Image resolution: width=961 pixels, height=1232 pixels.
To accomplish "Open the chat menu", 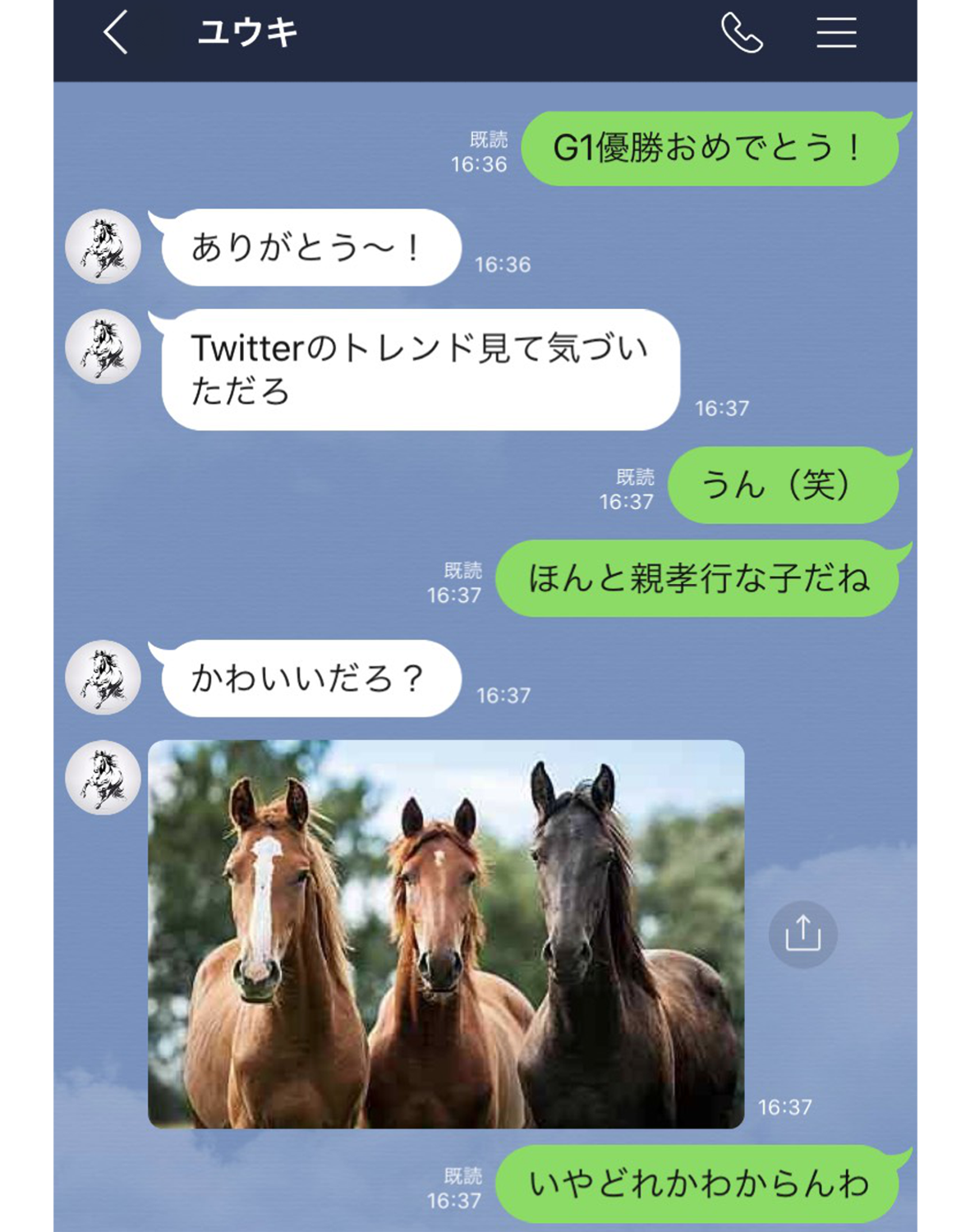I will (x=836, y=34).
